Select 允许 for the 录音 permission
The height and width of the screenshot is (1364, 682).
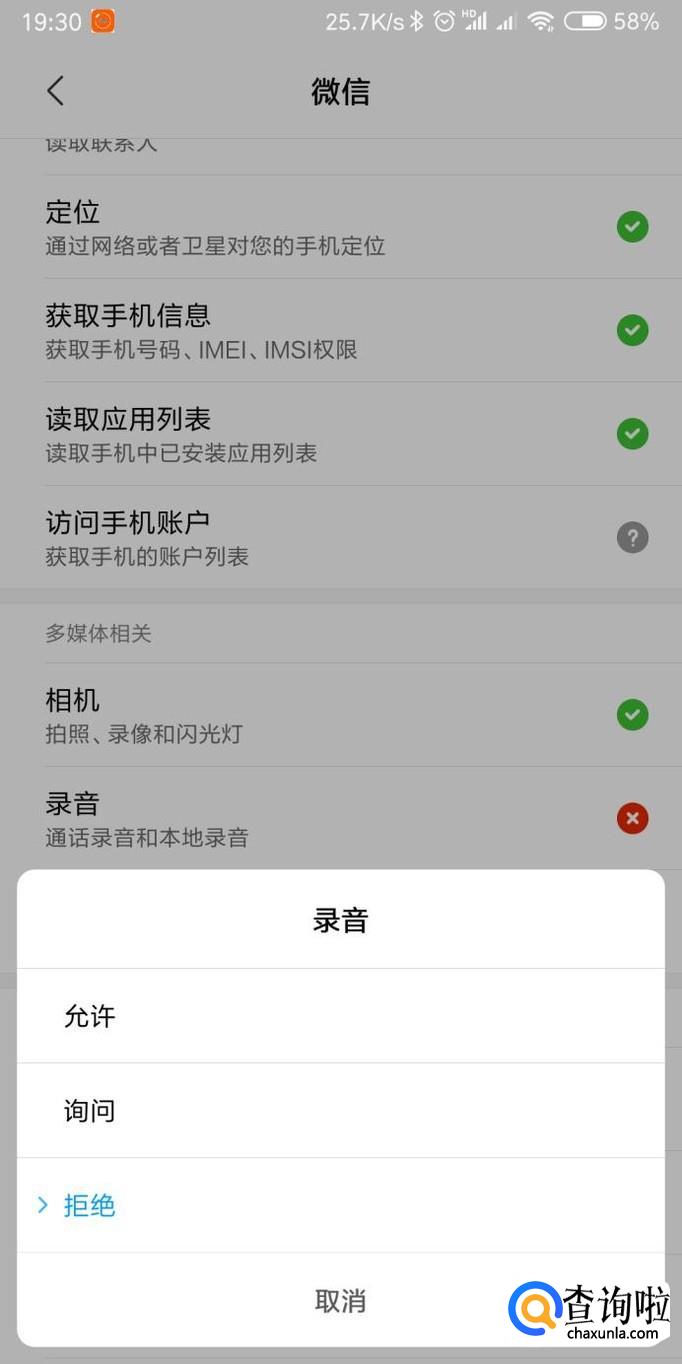point(340,1016)
